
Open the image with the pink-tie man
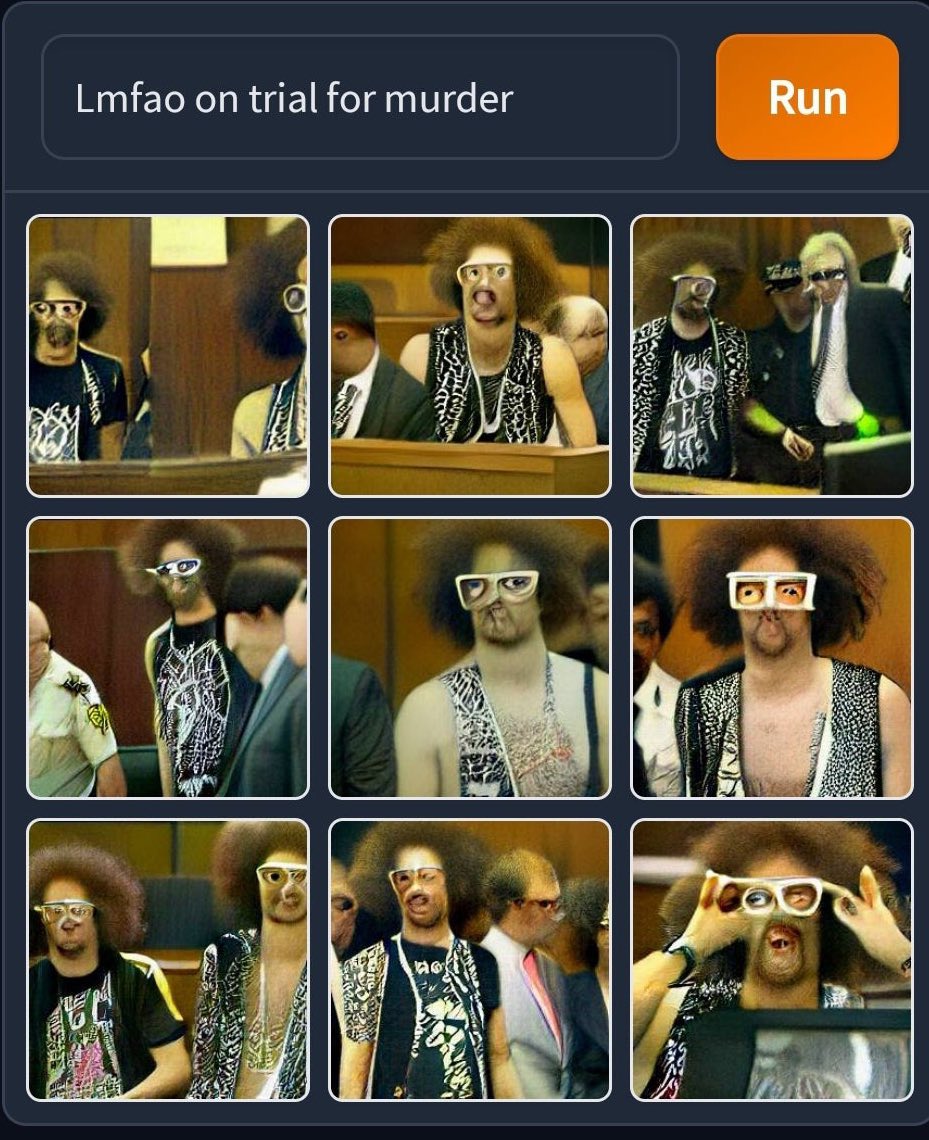470,960
